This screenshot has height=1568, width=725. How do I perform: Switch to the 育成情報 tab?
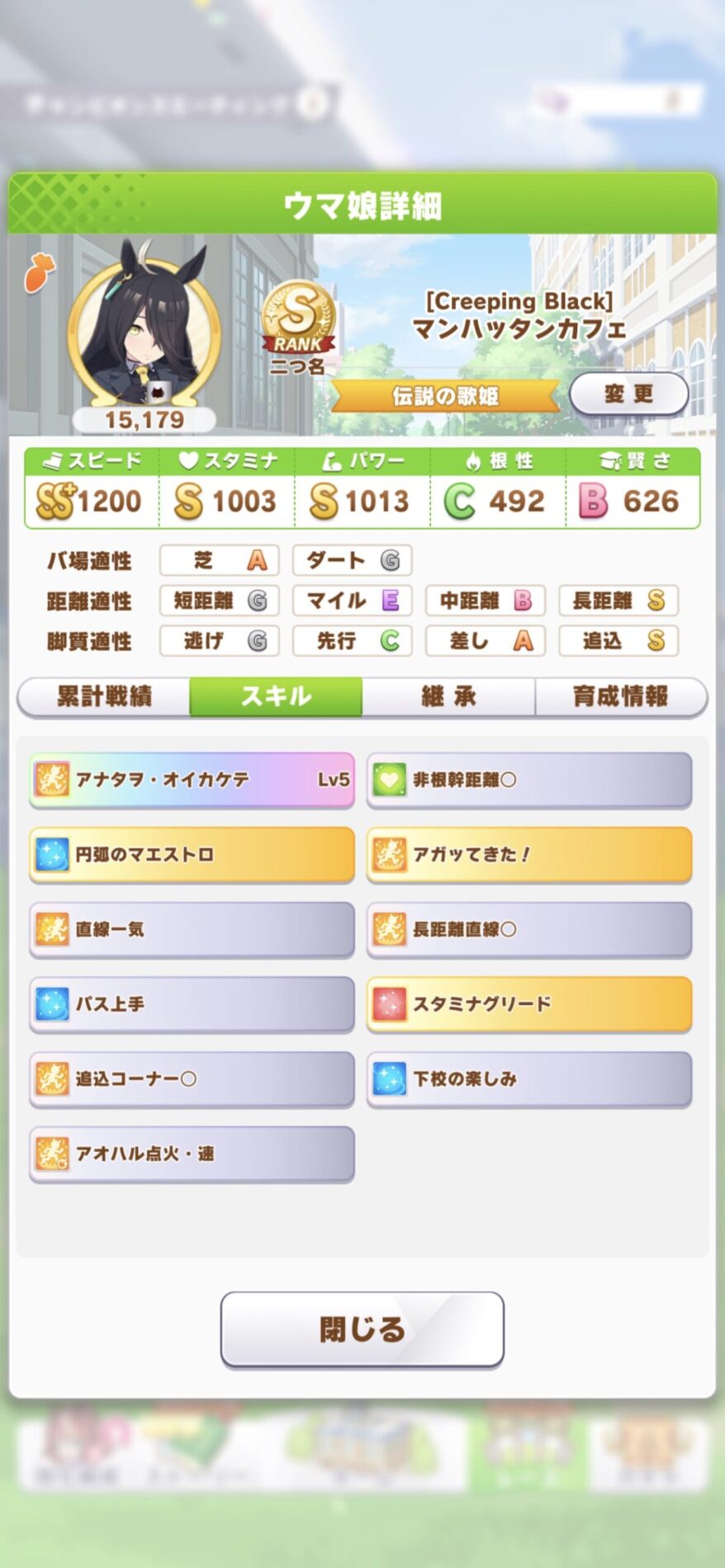click(621, 697)
